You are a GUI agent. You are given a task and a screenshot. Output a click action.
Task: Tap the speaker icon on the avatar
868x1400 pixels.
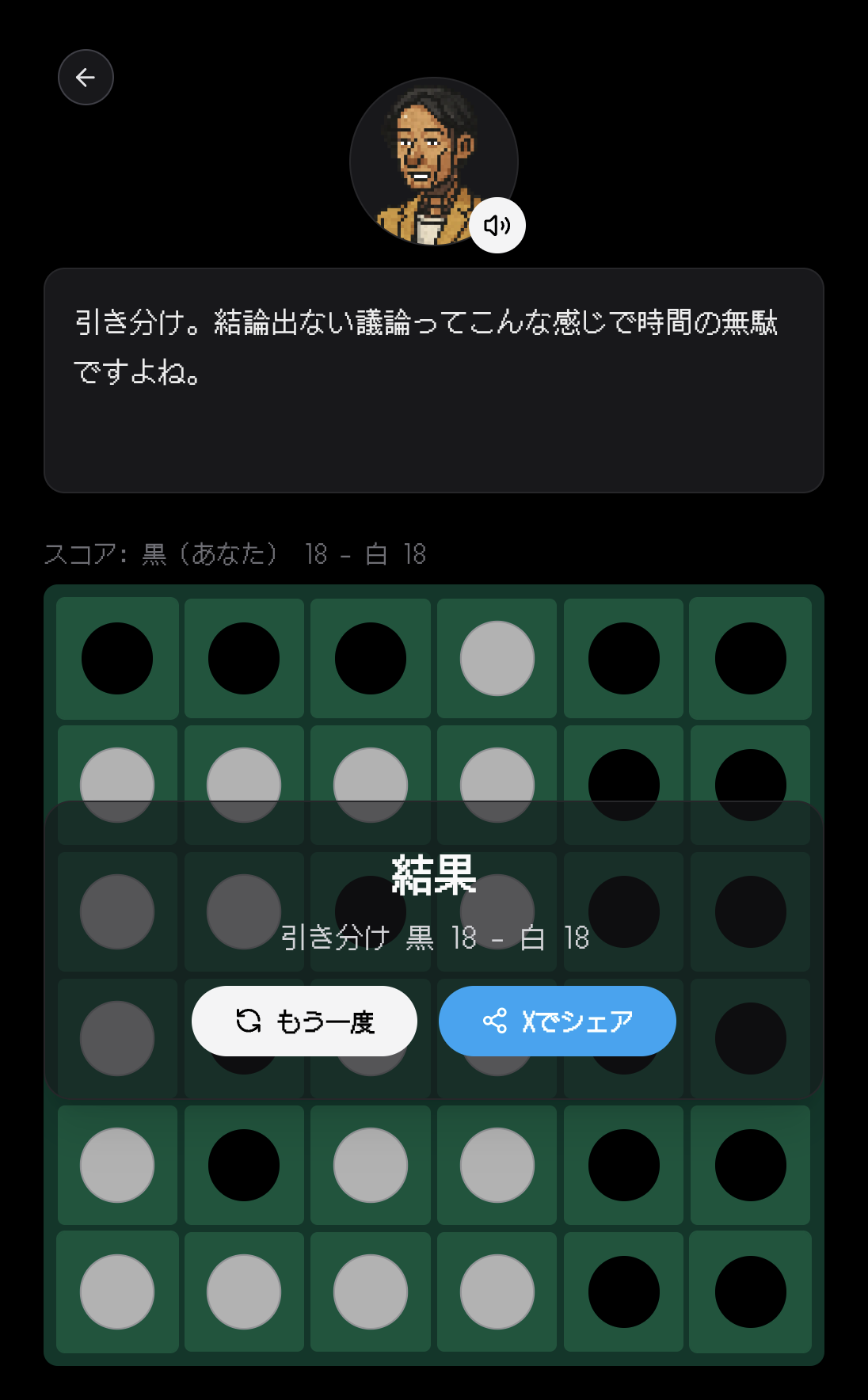click(x=497, y=226)
